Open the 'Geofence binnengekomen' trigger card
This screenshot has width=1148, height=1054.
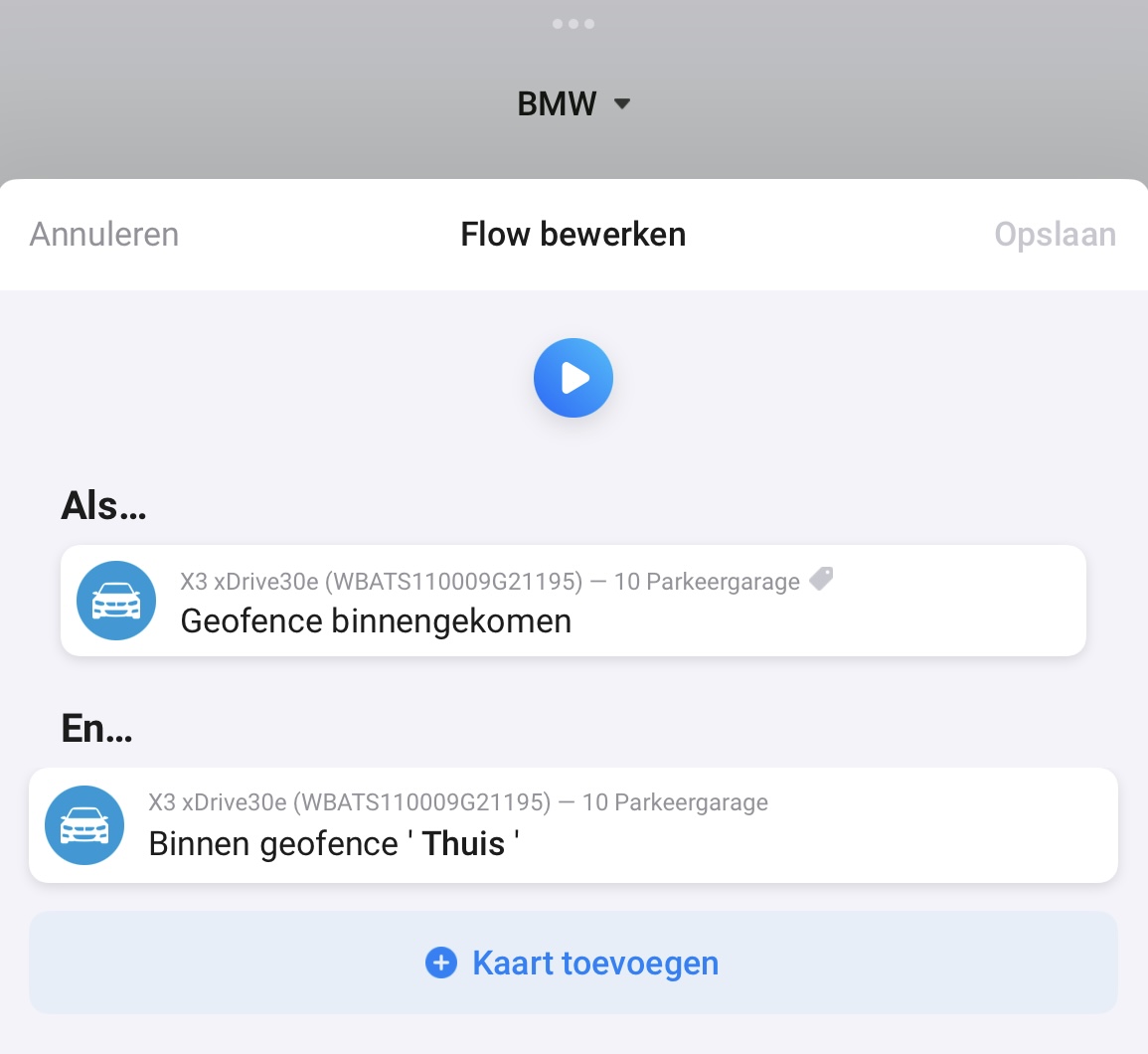coord(573,601)
